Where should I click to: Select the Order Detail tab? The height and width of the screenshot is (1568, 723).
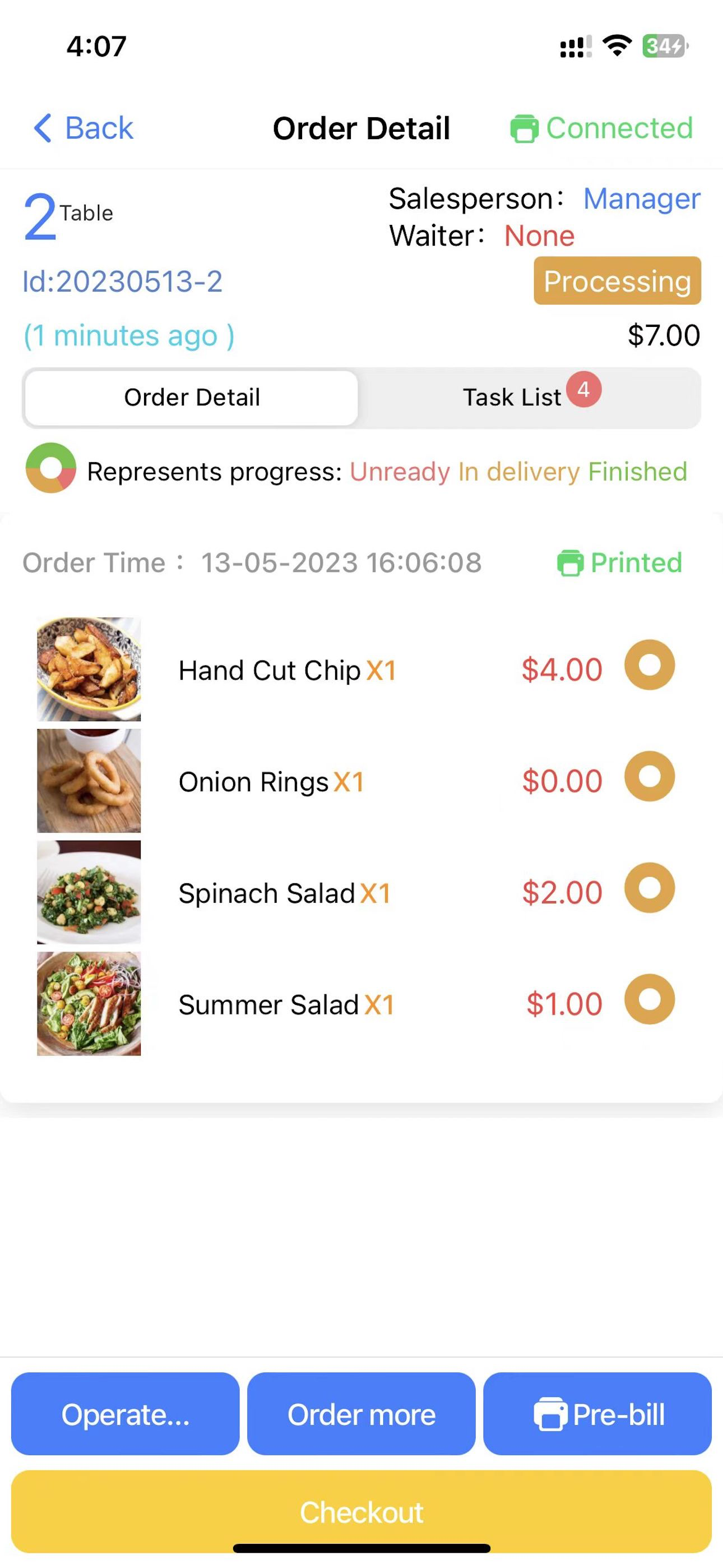coord(192,398)
